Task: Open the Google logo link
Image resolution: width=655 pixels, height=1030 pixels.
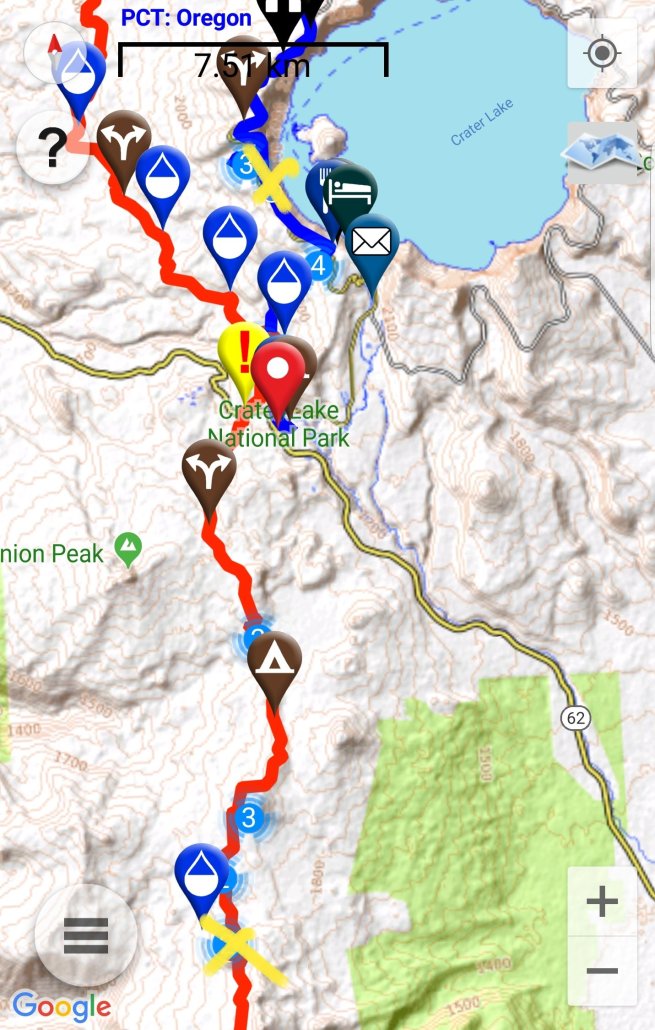Action: pos(62,1005)
